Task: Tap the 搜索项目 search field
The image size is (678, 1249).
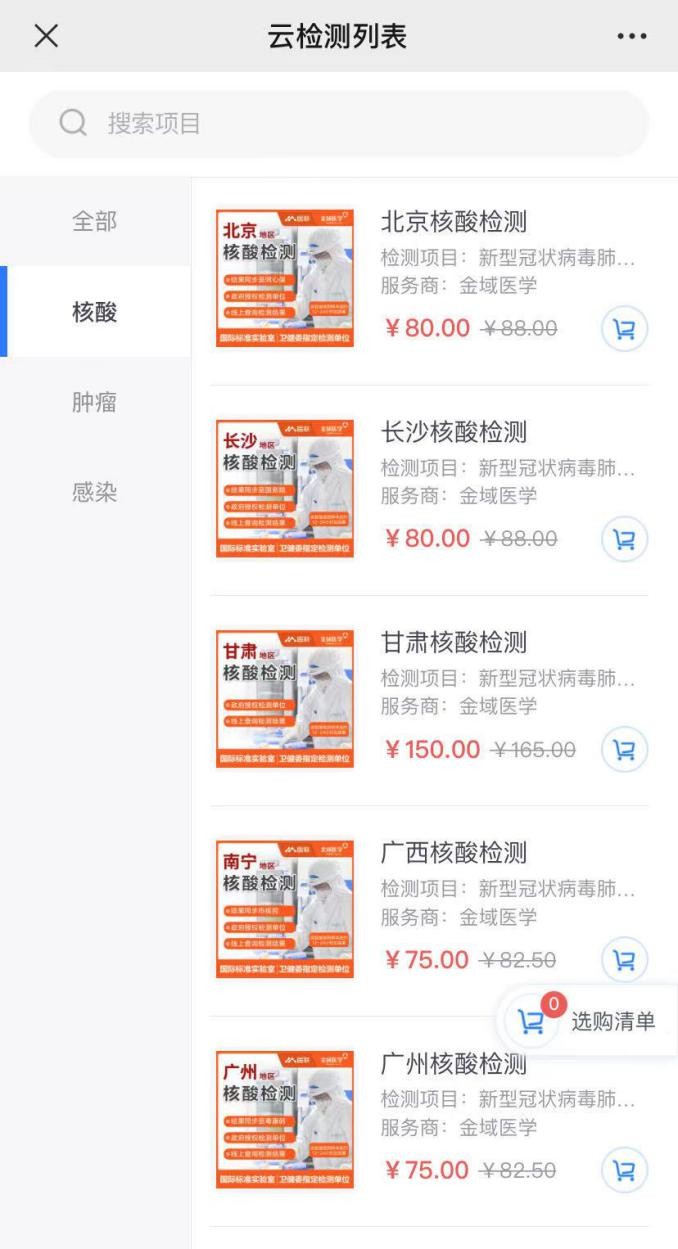Action: click(339, 124)
